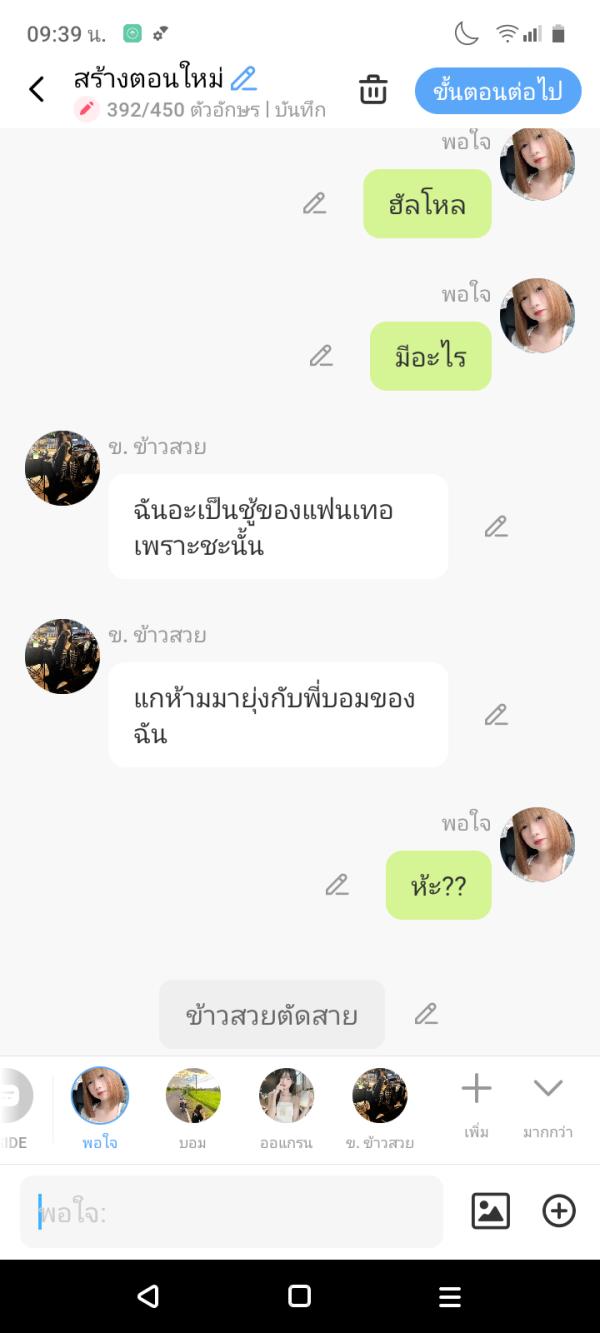Edit the title สร้างตอนใหม่
This screenshot has width=600, height=1333.
click(x=243, y=79)
